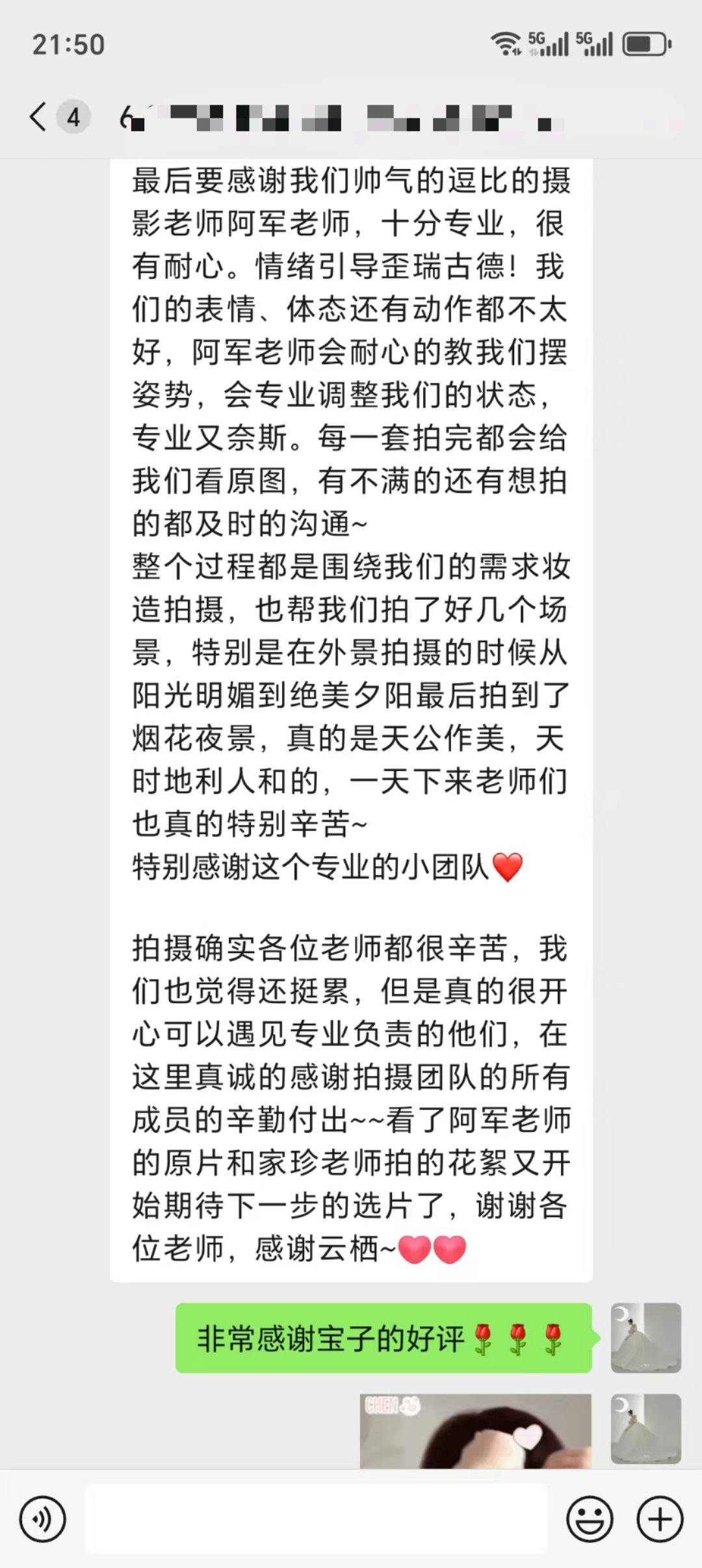Tap the message text input field

(x=316, y=1519)
